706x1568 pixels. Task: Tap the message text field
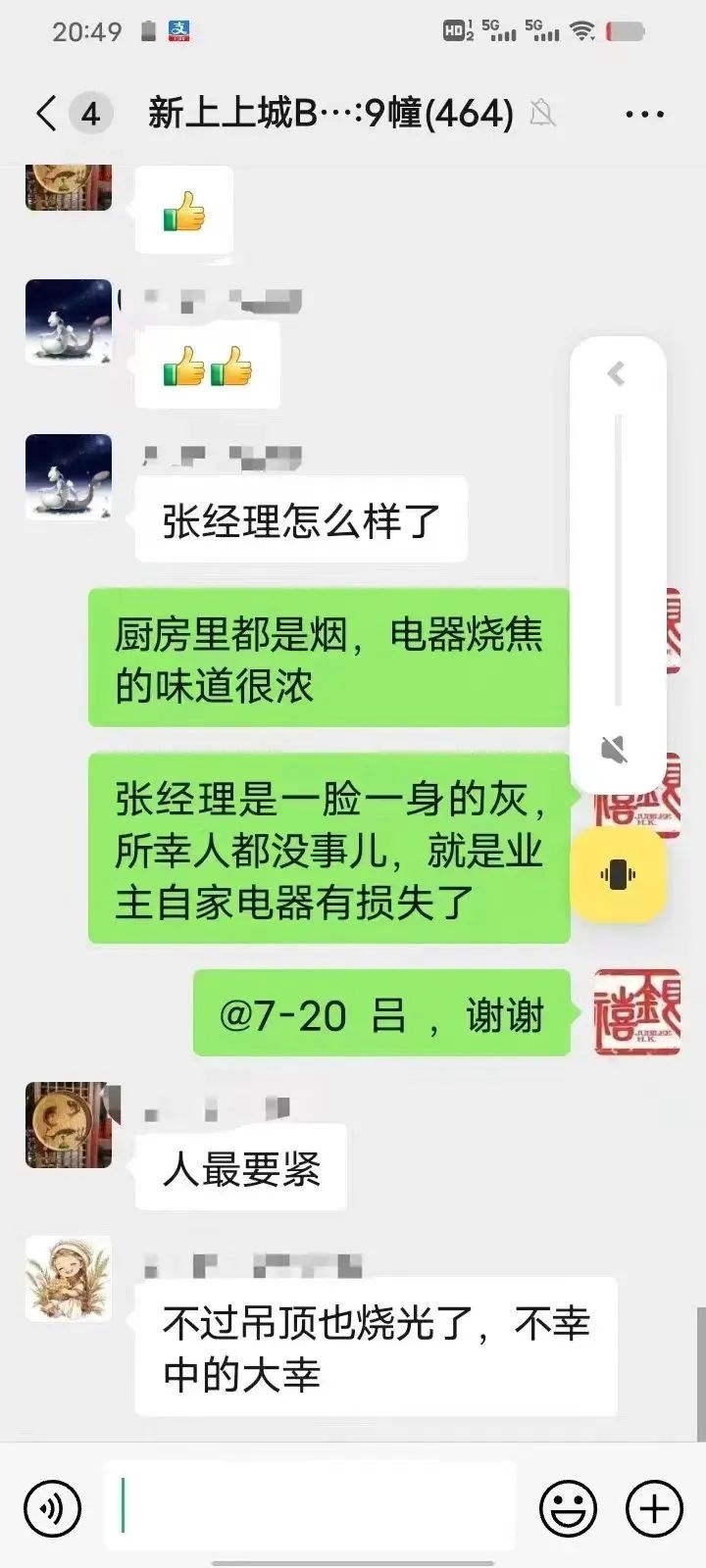coord(309,1506)
